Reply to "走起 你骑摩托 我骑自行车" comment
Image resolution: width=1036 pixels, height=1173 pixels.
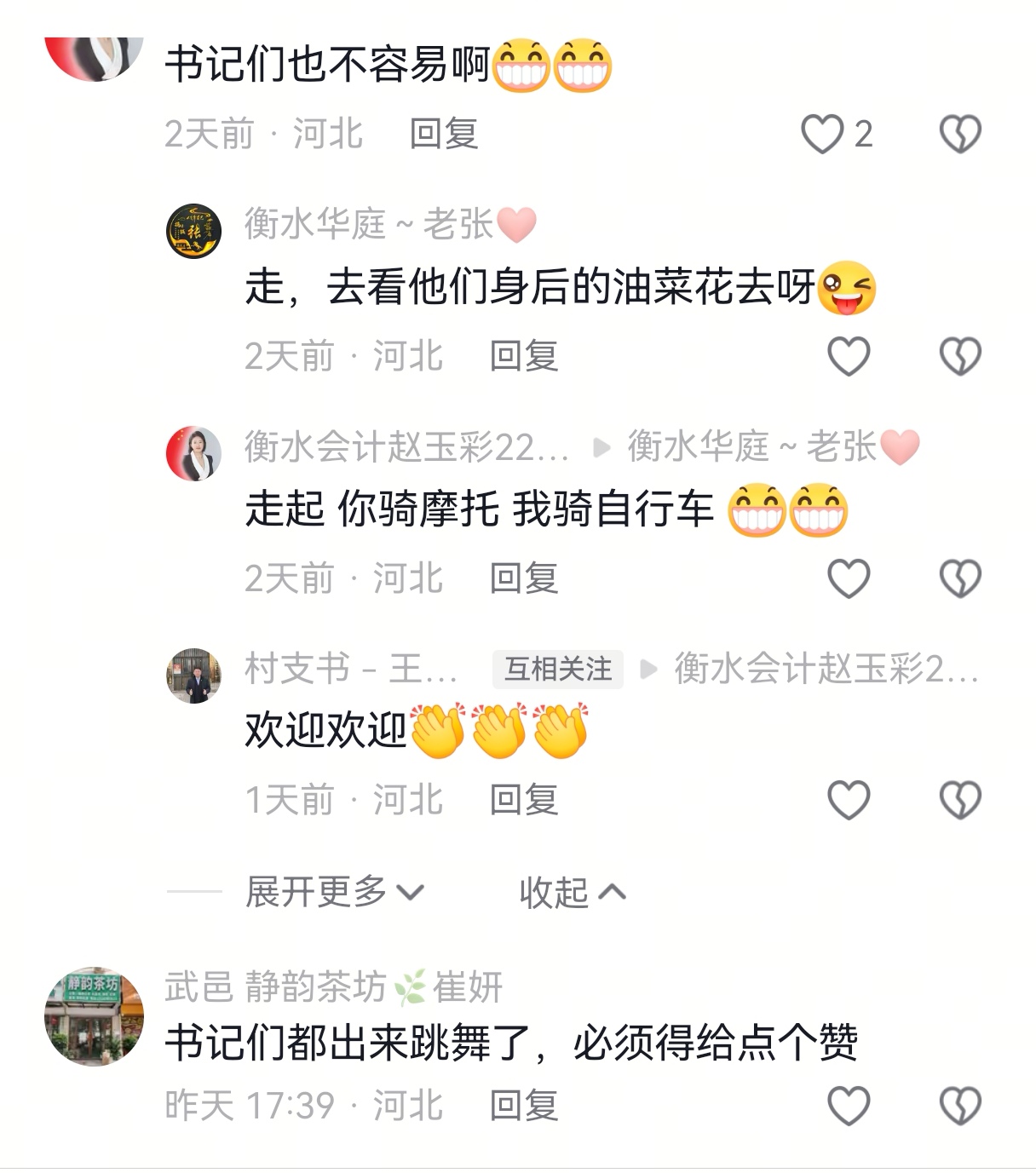point(523,578)
